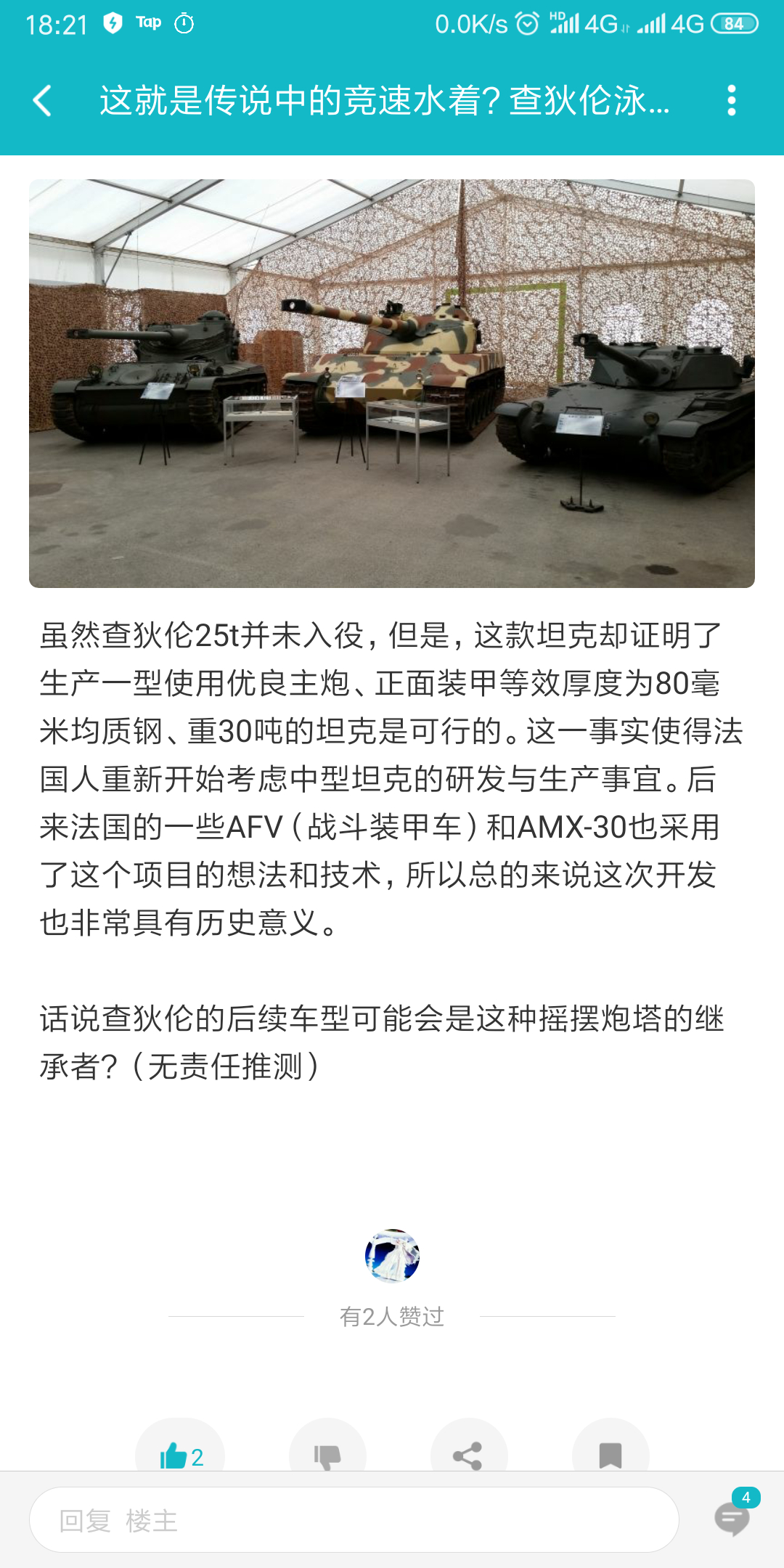Go back using the header arrow
The image size is (784, 1568).
43,100
